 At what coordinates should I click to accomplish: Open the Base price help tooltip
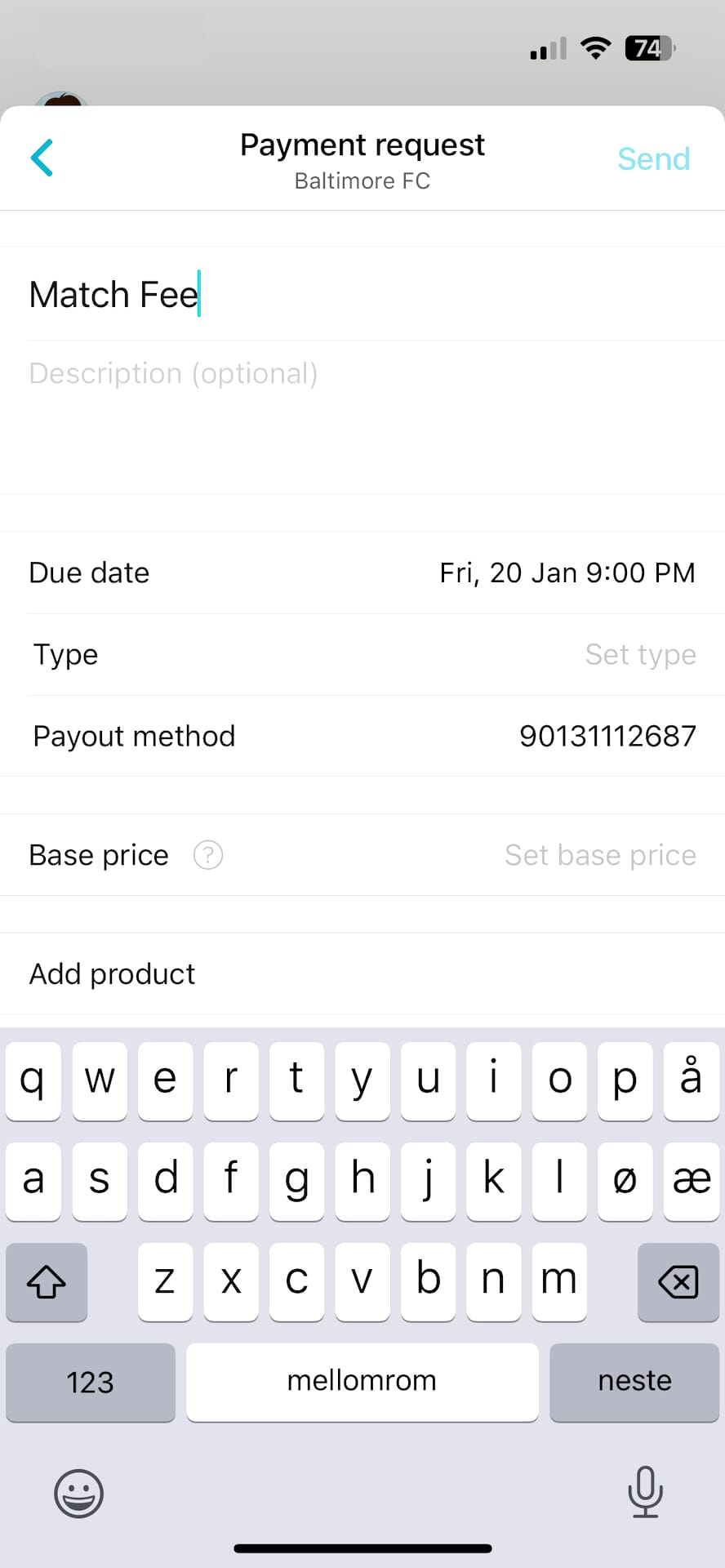pyautogui.click(x=207, y=854)
